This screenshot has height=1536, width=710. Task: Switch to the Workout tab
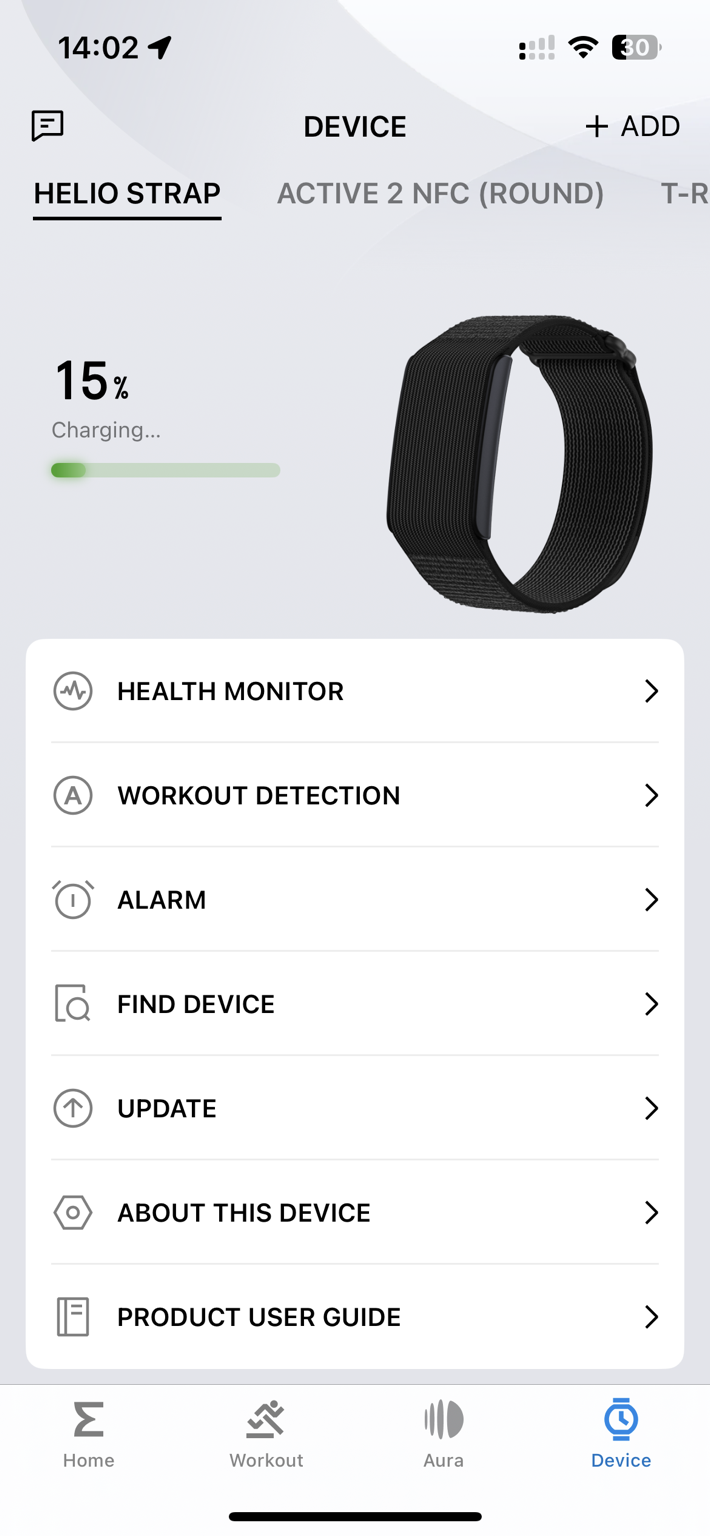point(266,1435)
